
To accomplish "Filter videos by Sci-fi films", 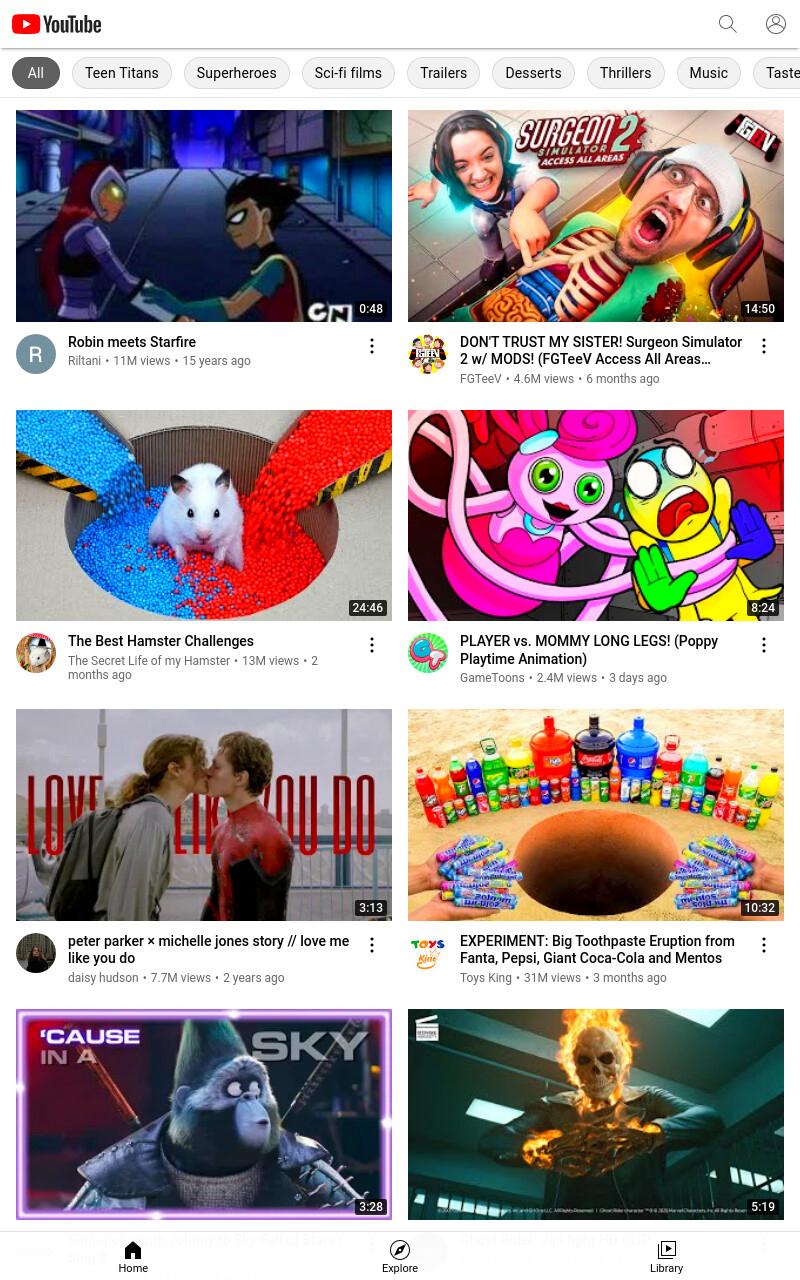I will pos(348,73).
